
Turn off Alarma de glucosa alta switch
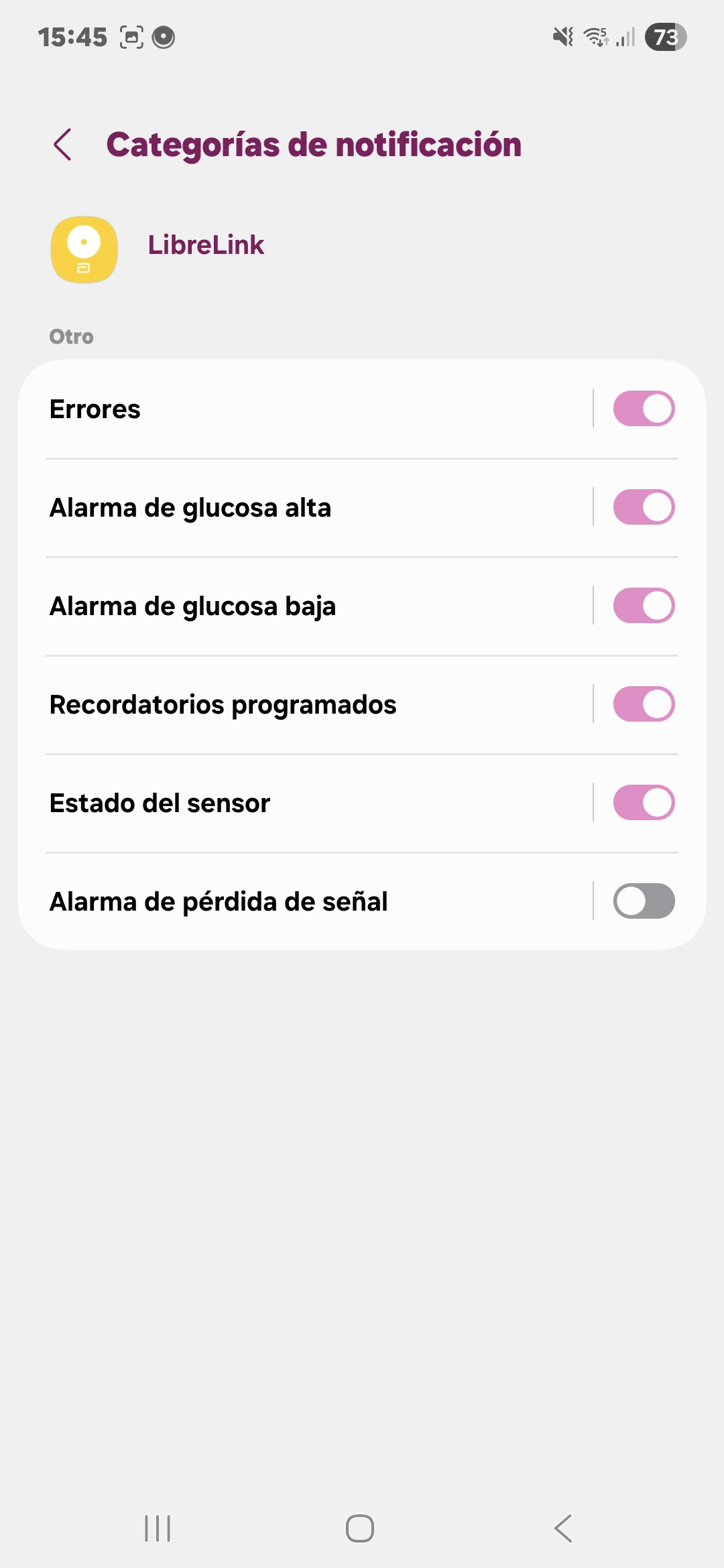644,507
